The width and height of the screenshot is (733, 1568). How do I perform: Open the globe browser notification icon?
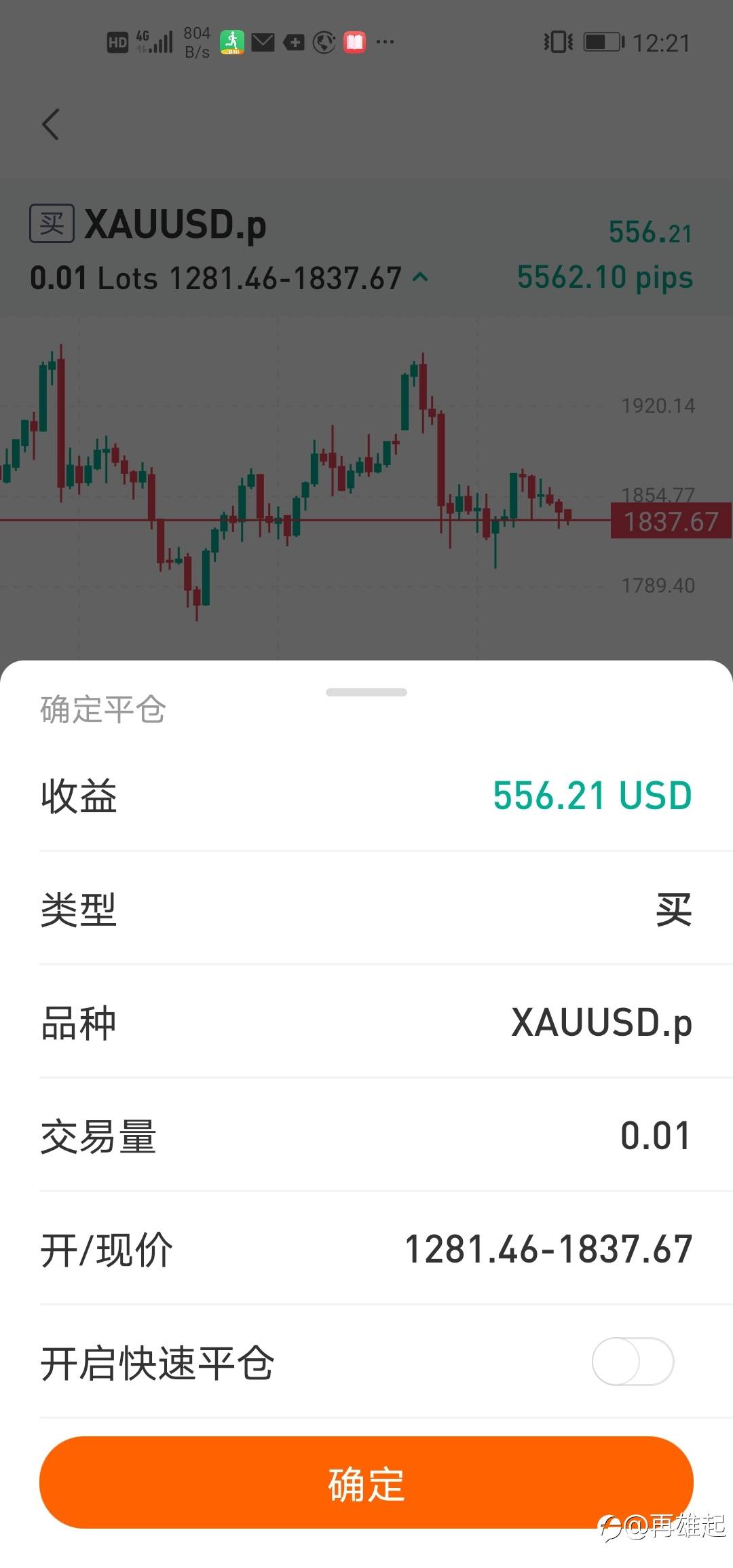(322, 42)
